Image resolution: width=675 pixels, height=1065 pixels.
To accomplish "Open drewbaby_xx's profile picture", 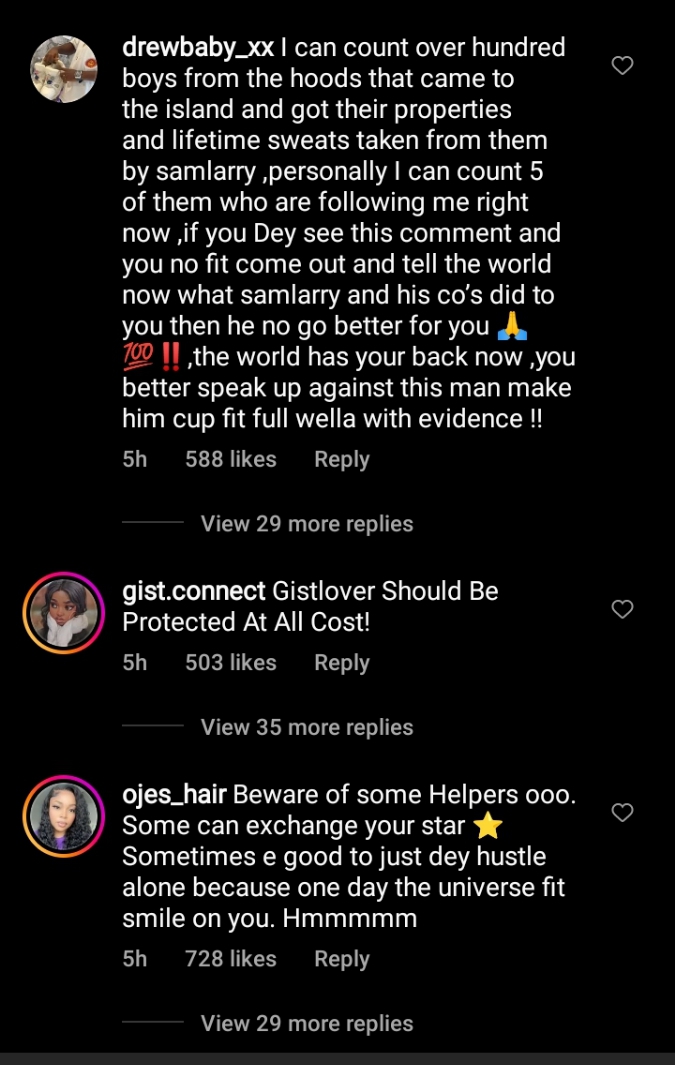I will [x=64, y=69].
